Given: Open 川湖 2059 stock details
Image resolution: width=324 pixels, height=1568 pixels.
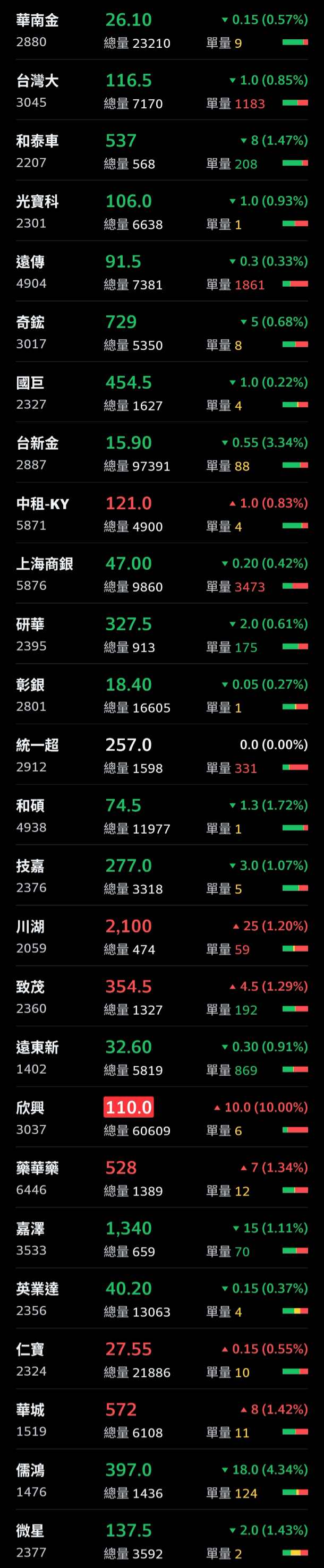Looking at the screenshot, I should (x=162, y=936).
